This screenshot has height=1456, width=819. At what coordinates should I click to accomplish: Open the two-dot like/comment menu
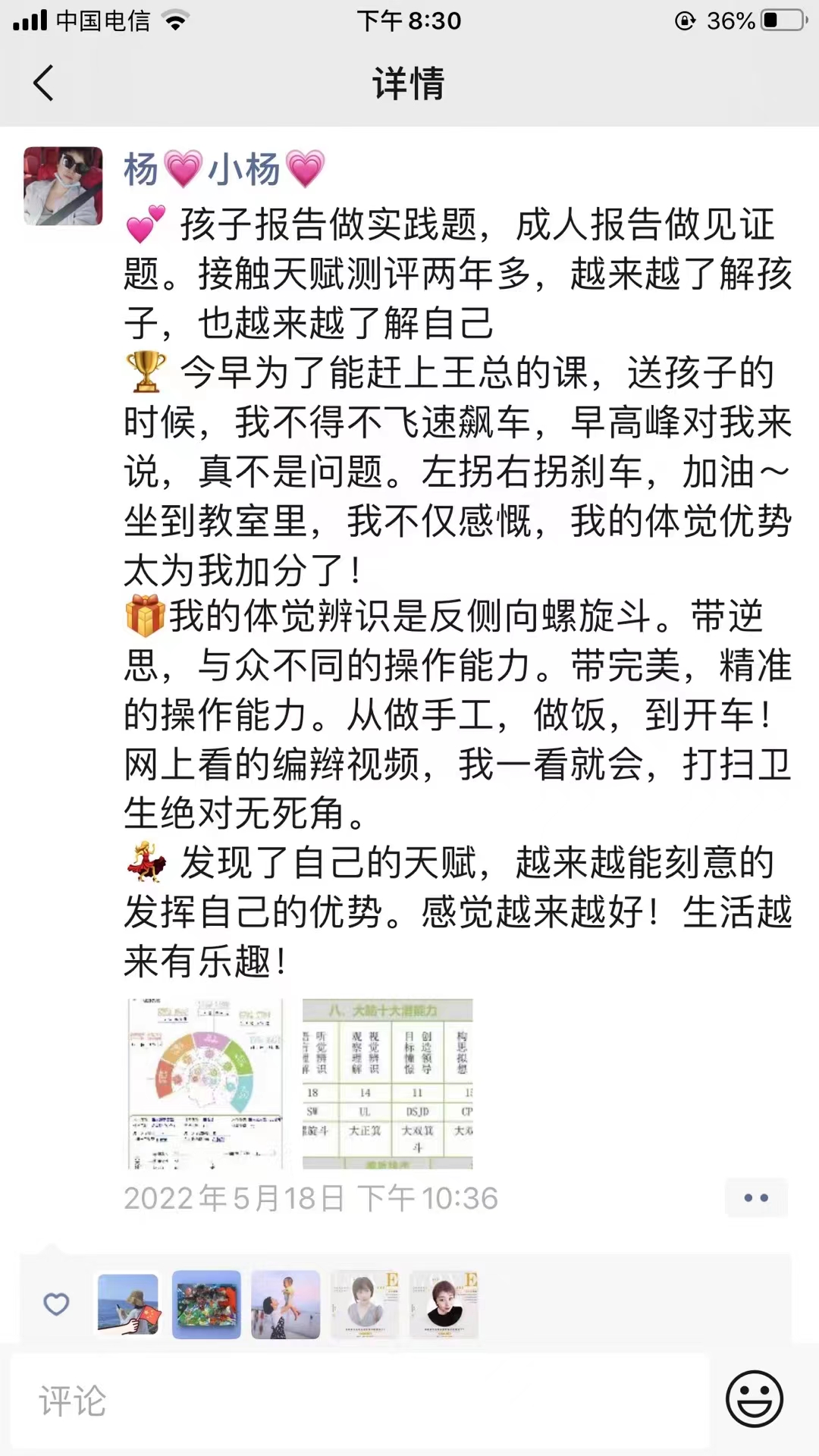[x=755, y=1197]
